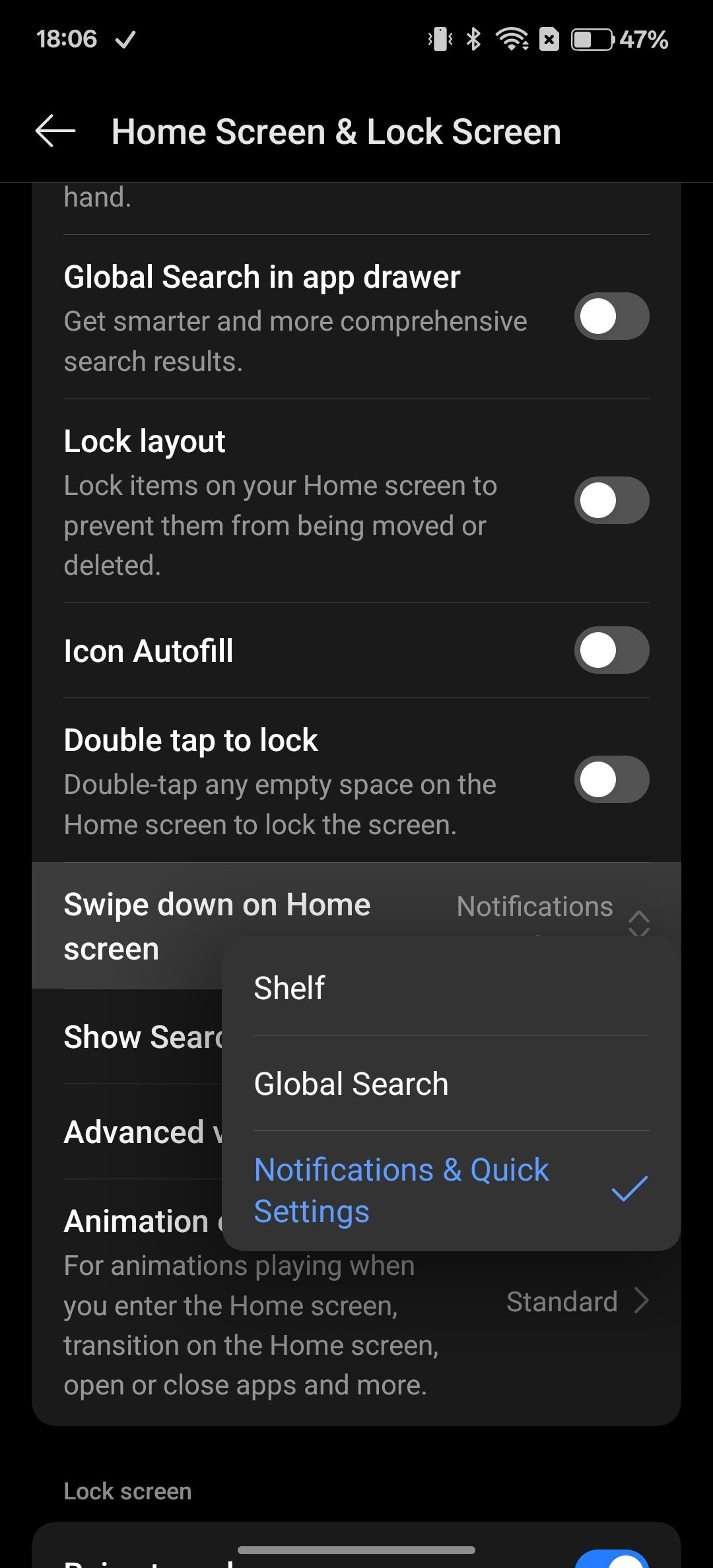Tap the Bluetooth icon in the status bar
Image resolution: width=713 pixels, height=1568 pixels.
pyautogui.click(x=473, y=40)
